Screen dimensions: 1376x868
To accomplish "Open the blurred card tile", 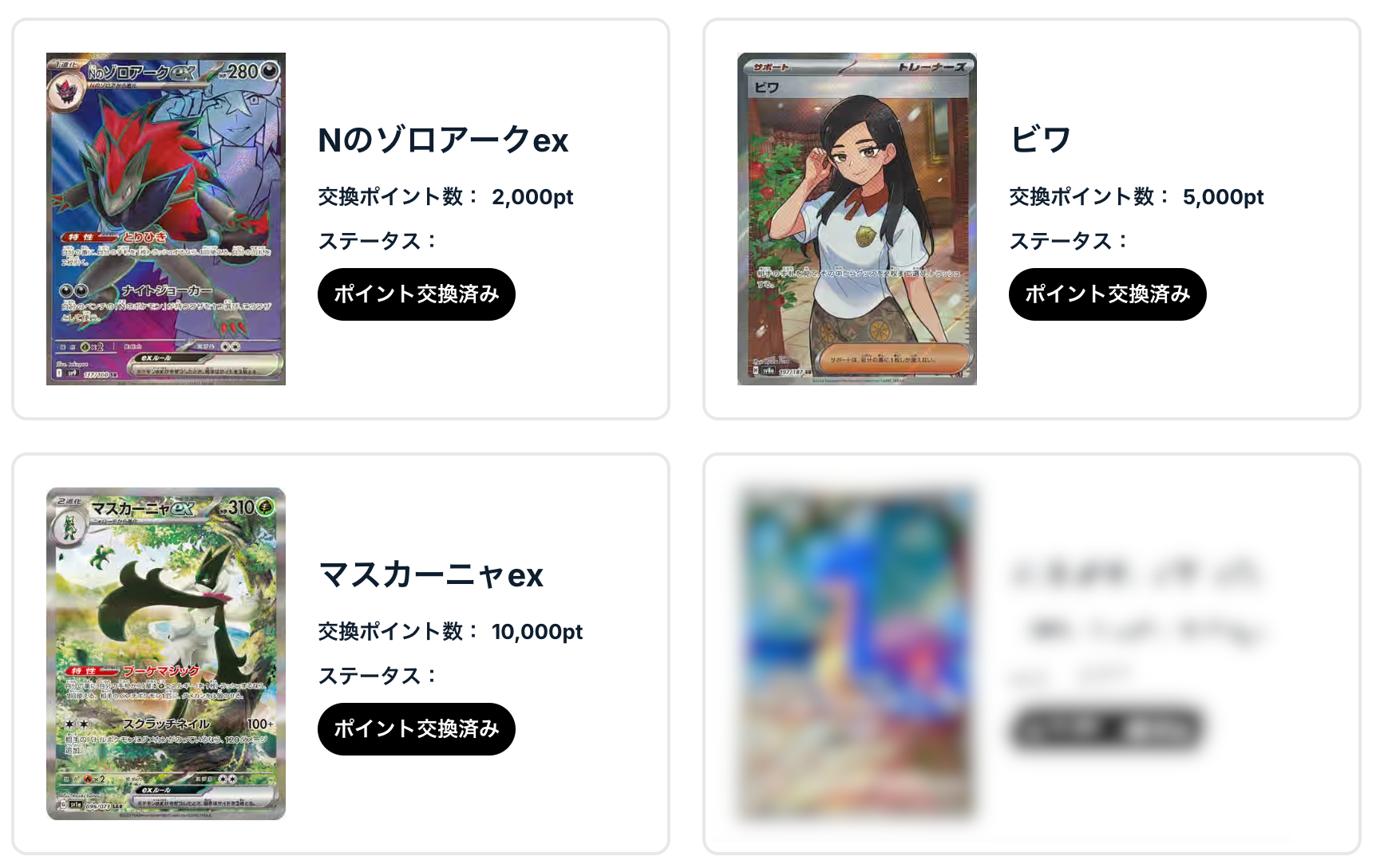I will (x=856, y=653).
